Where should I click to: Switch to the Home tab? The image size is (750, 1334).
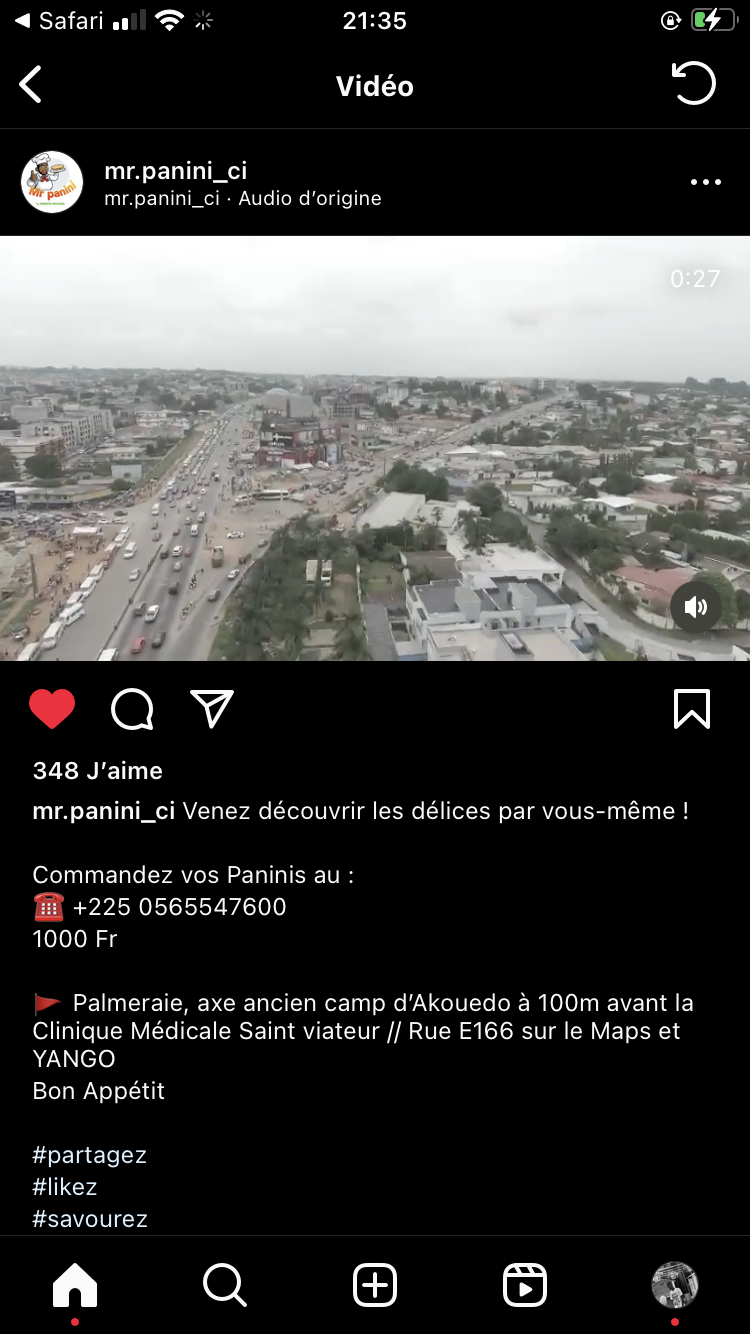click(x=75, y=1285)
